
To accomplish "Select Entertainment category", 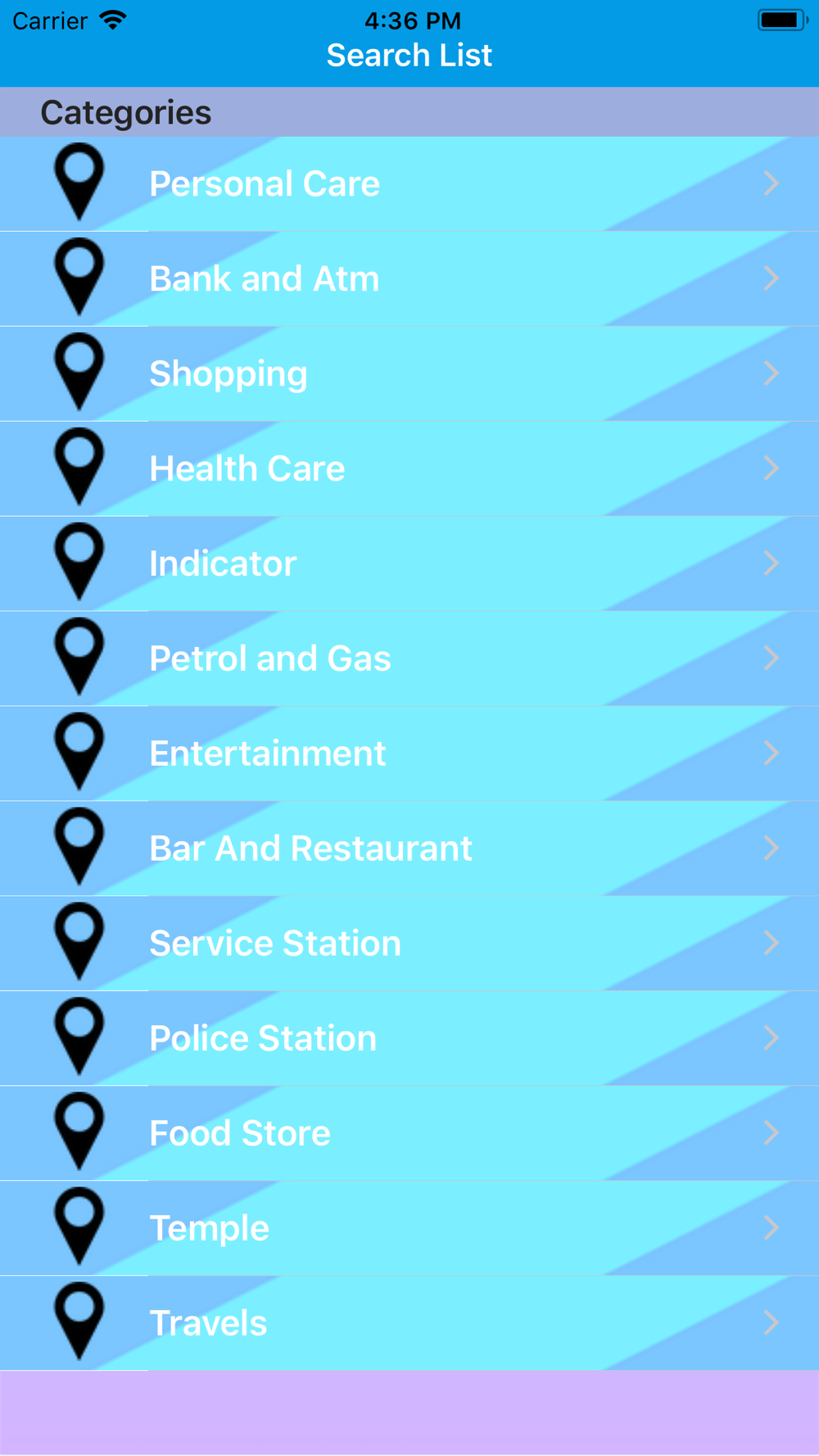I will (x=409, y=753).
